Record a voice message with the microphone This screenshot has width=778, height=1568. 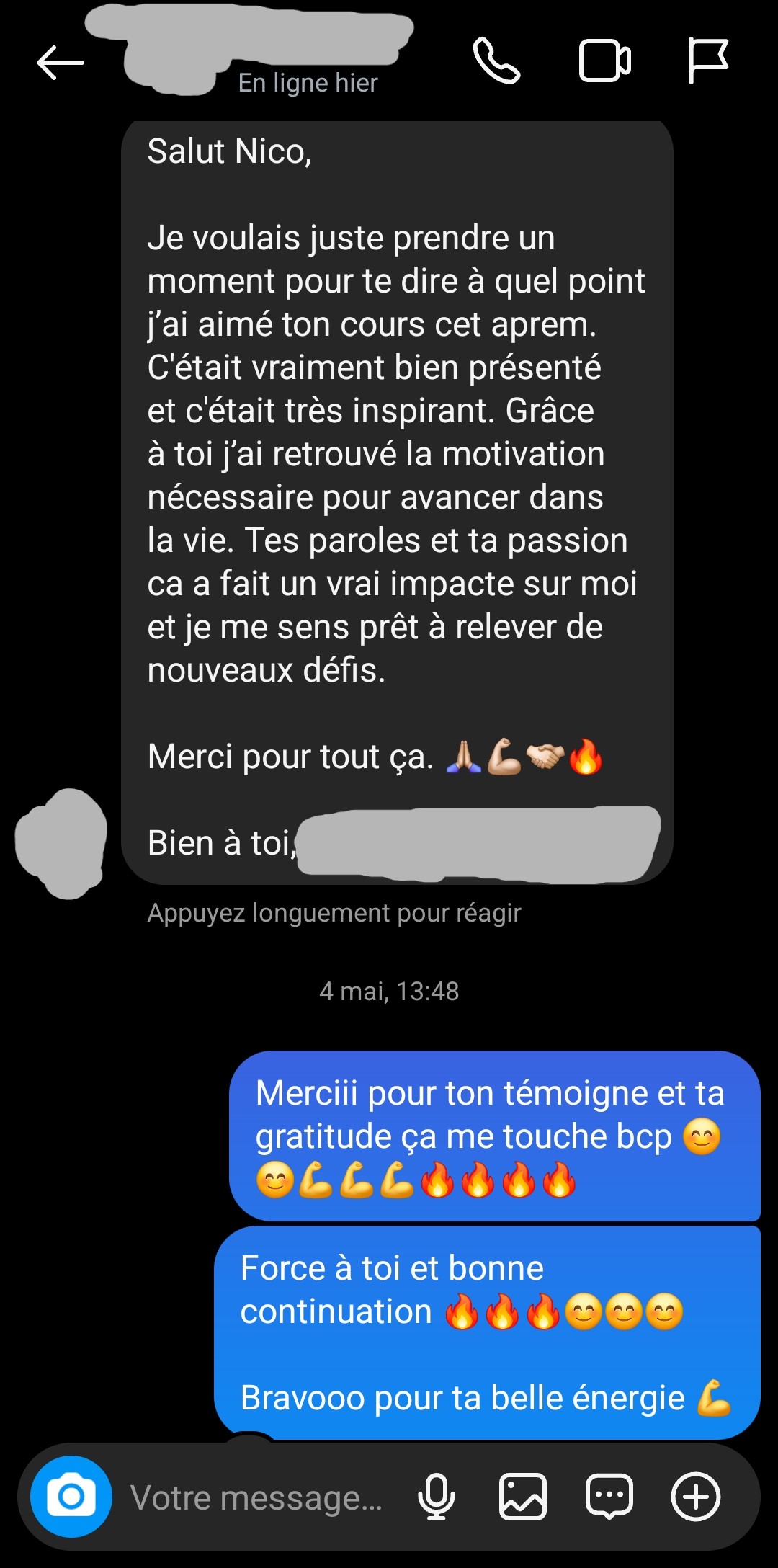(437, 1497)
